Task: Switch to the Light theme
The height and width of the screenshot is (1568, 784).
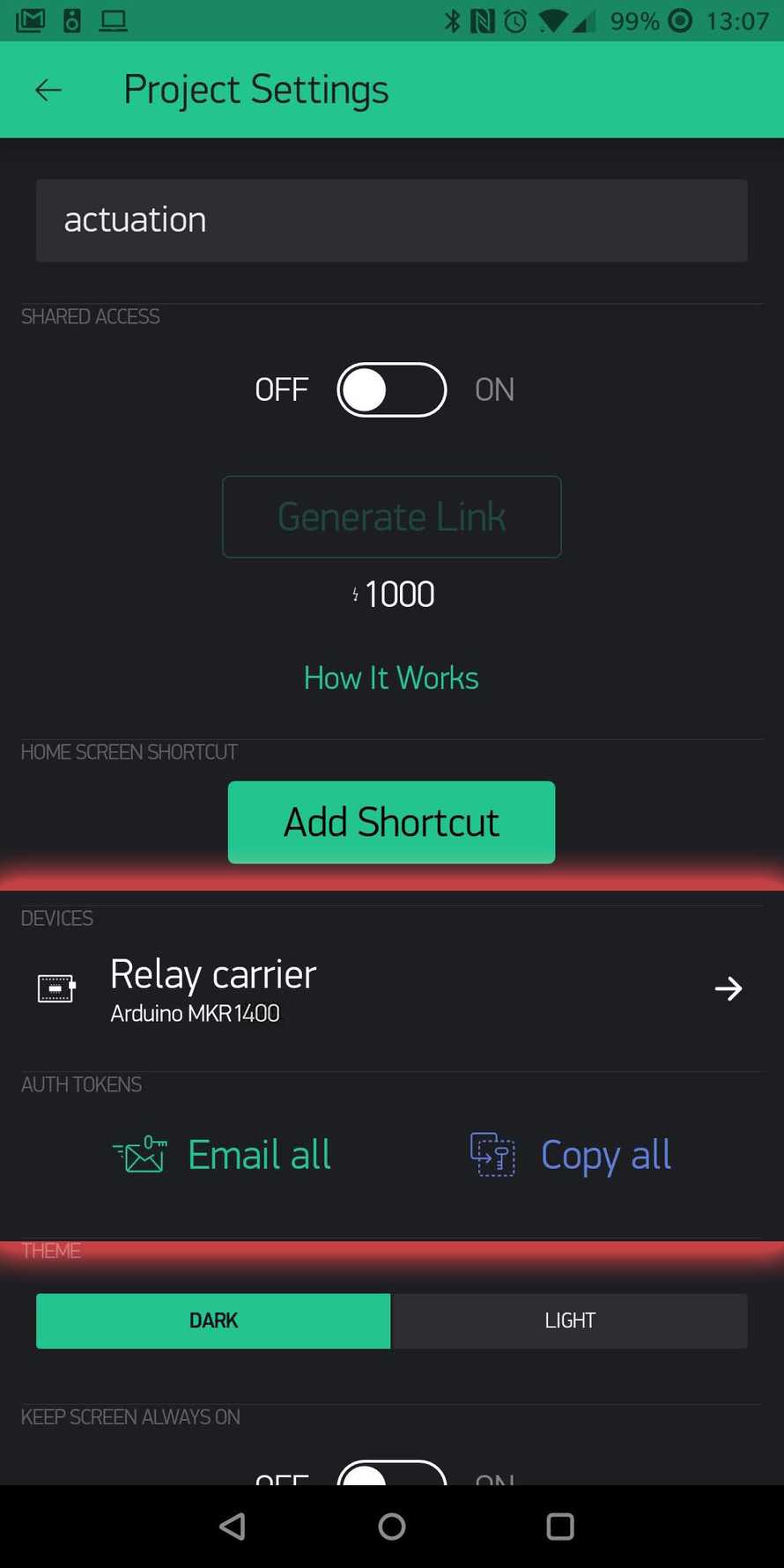Action: point(569,1320)
